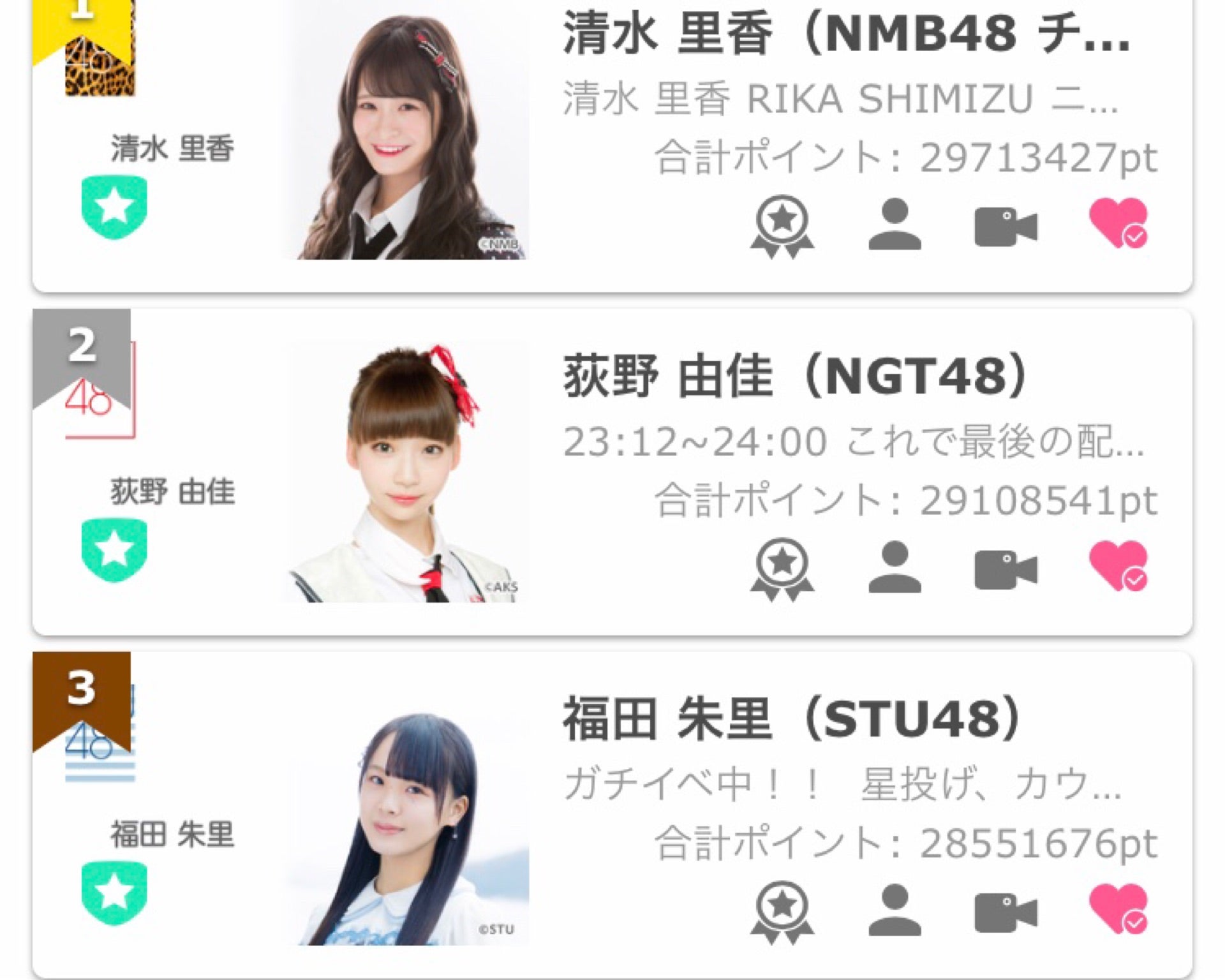
Task: Open 荻野 由佳 (NGT48) room photo
Action: pyautogui.click(x=406, y=473)
